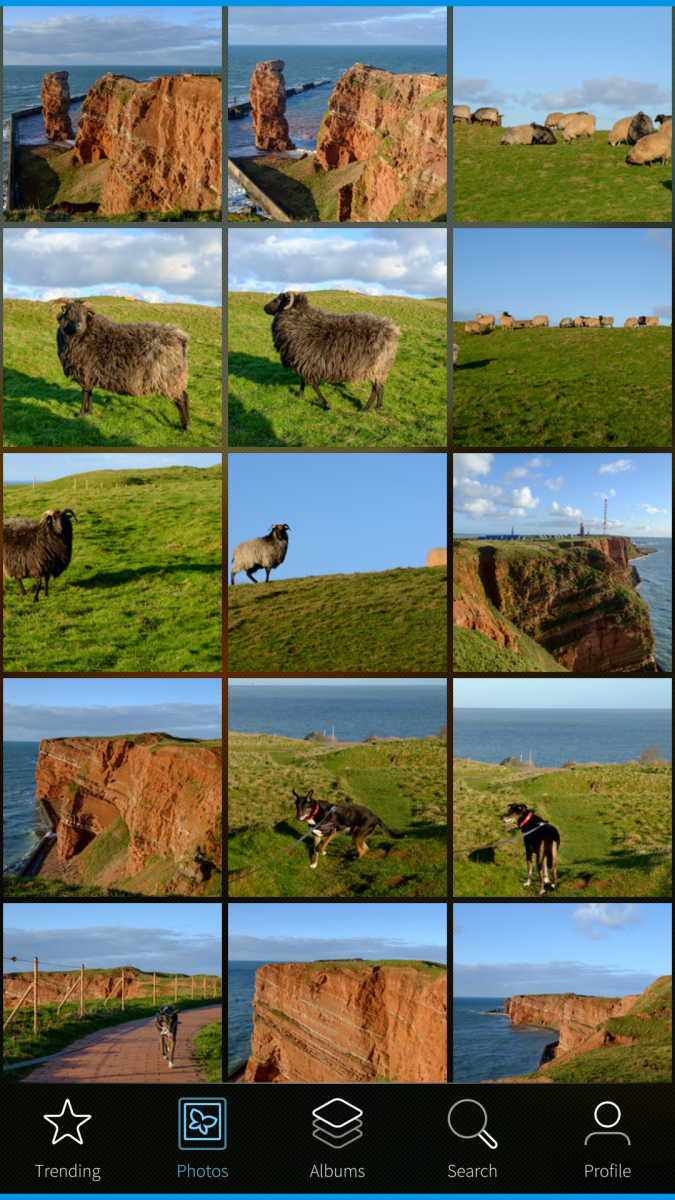675x1200 pixels.
Task: Open the coastline photo with the distant red cliffs
Action: 562,992
